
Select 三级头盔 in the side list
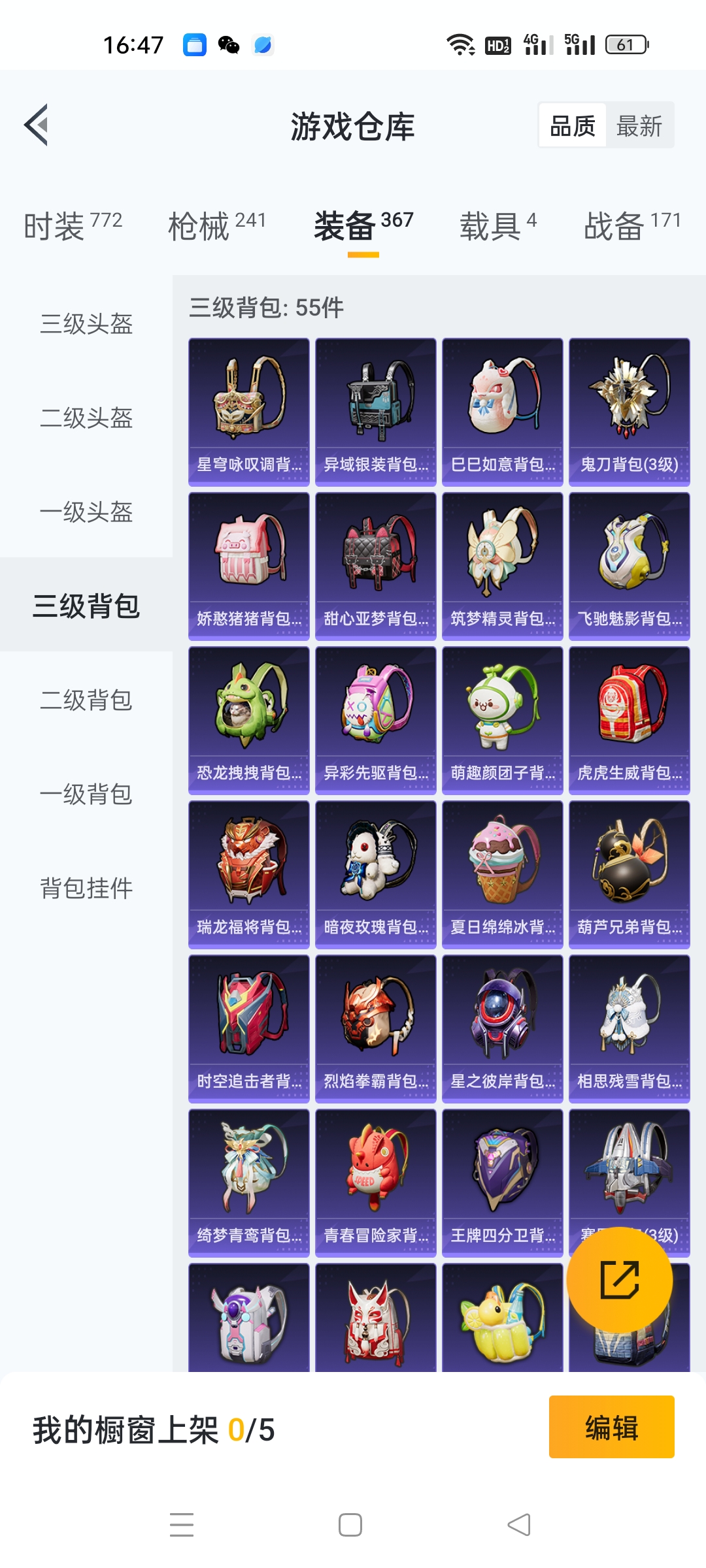click(x=86, y=323)
